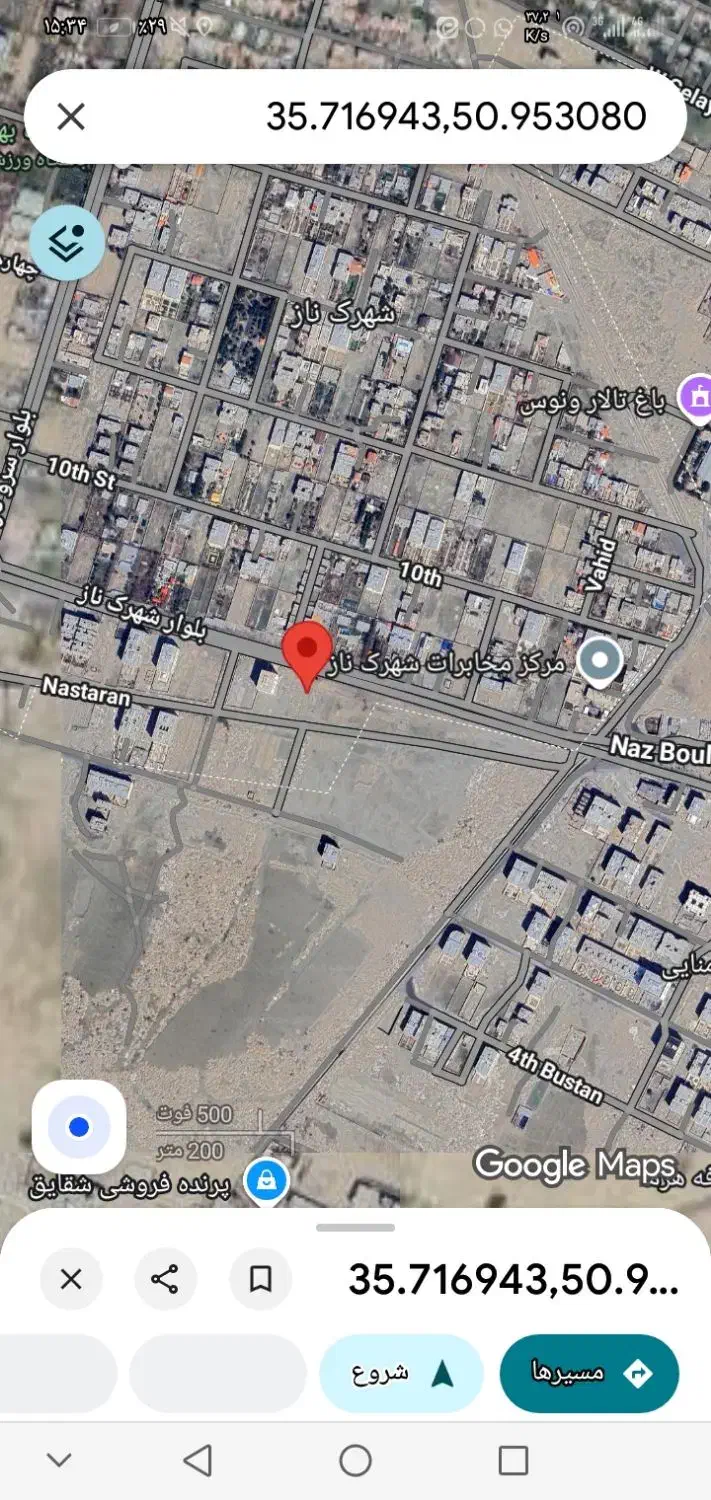
Task: Save this location with the bookmark
Action: click(260, 1279)
